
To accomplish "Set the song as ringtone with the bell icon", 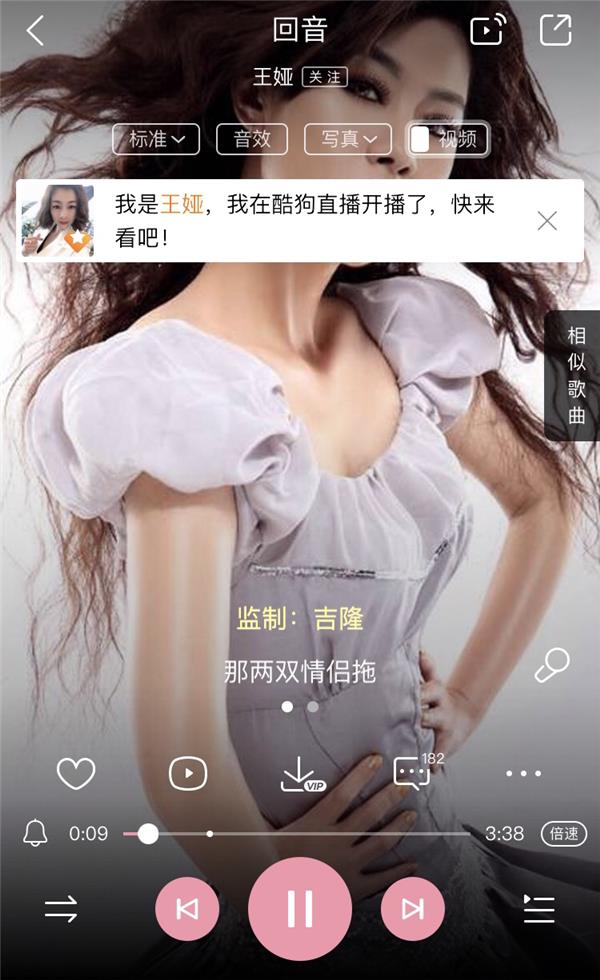I will (x=36, y=832).
